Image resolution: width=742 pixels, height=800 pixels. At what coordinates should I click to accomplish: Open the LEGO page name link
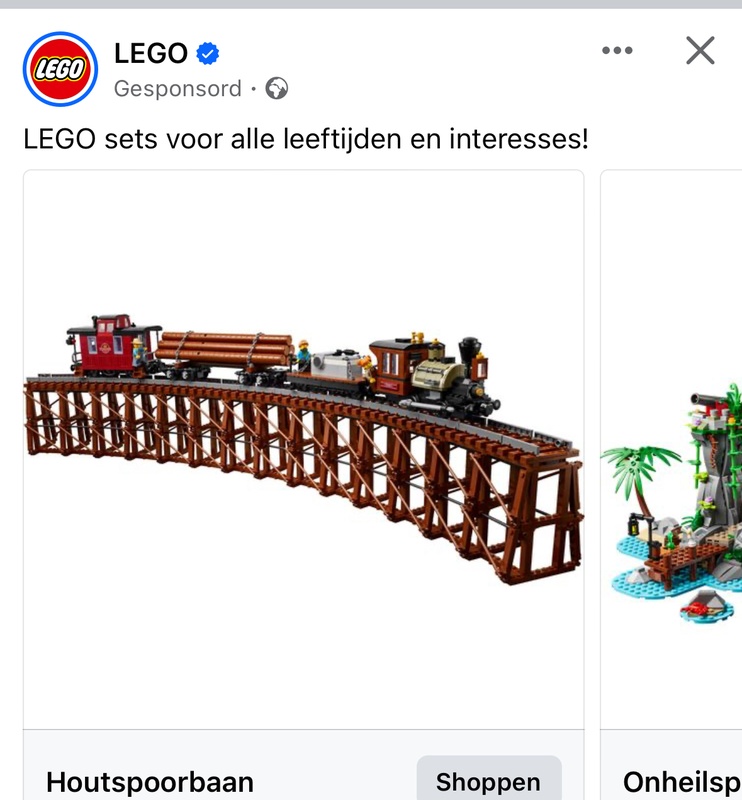151,53
